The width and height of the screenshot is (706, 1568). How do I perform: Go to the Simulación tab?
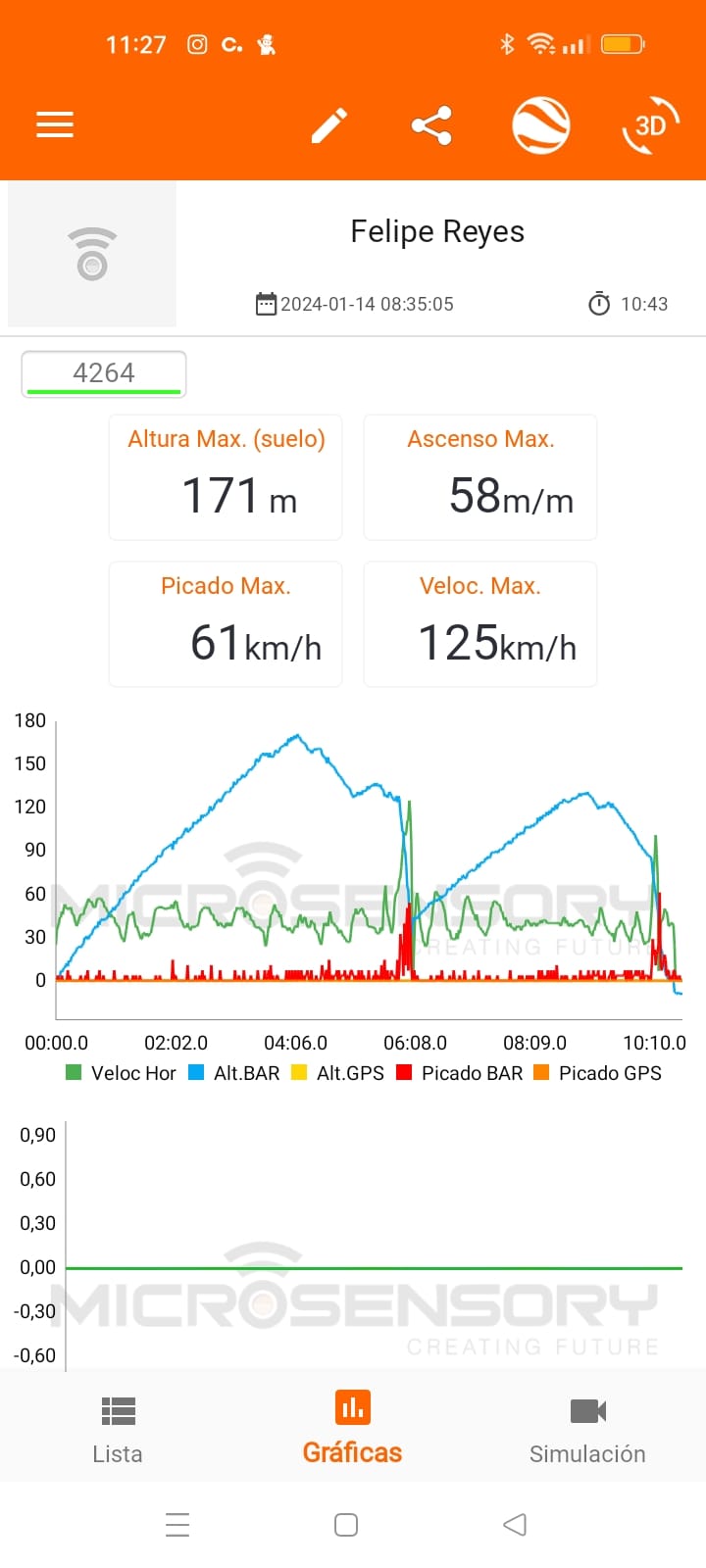587,1430
